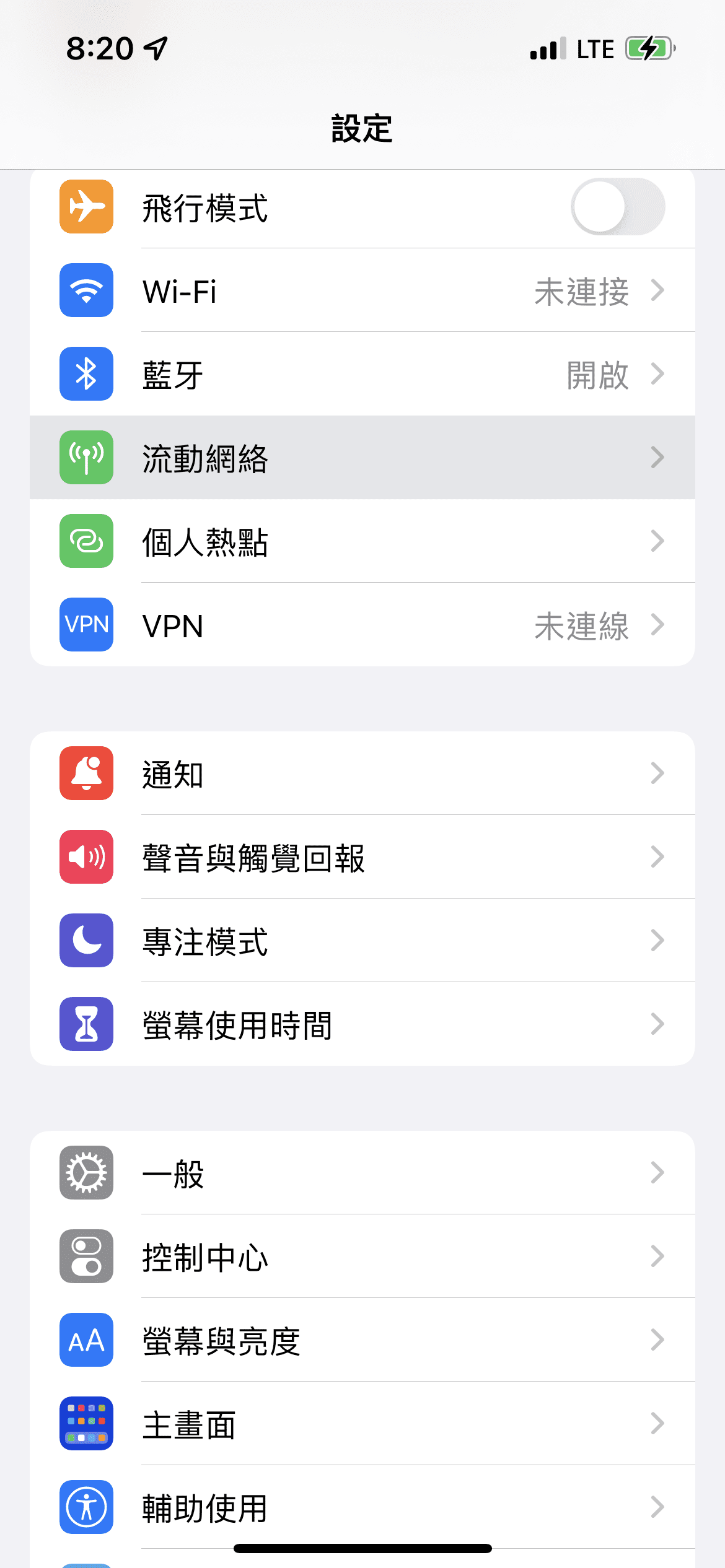Open Wi-Fi settings
This screenshot has width=725, height=1568.
362,291
